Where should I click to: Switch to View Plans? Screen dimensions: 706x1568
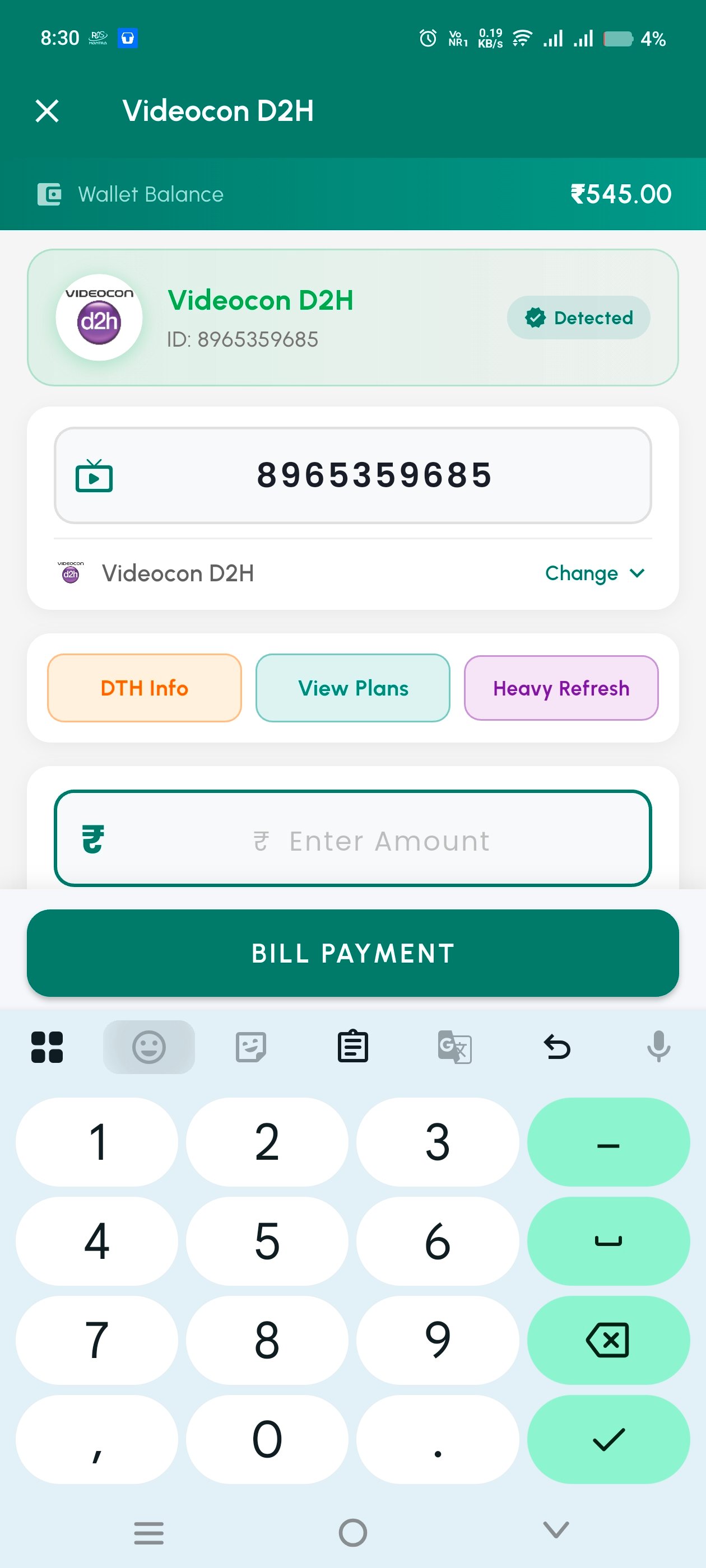tap(352, 688)
